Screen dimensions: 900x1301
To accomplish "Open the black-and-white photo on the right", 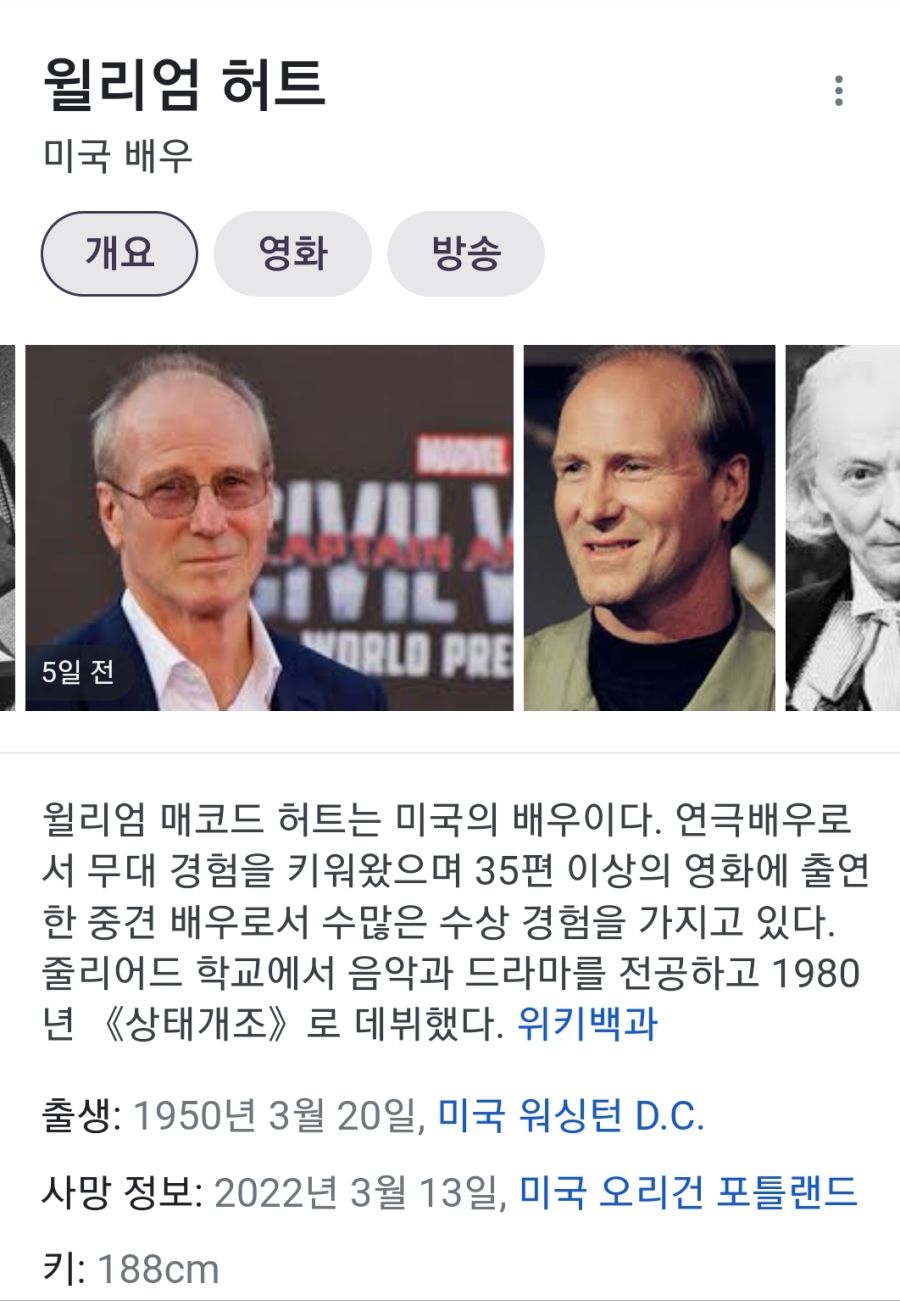I will (842, 528).
